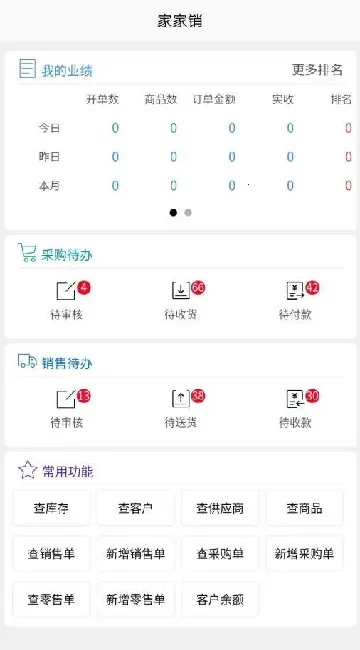
Task: Open 待付款 pending payment items
Action: (295, 301)
